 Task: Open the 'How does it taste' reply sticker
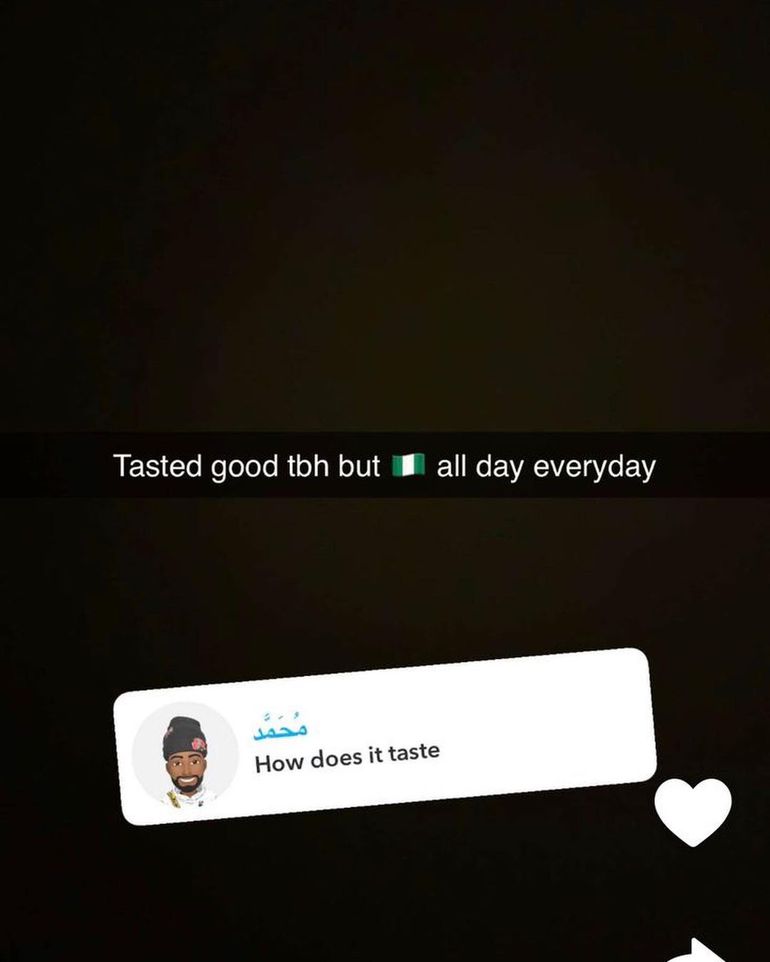[x=386, y=736]
